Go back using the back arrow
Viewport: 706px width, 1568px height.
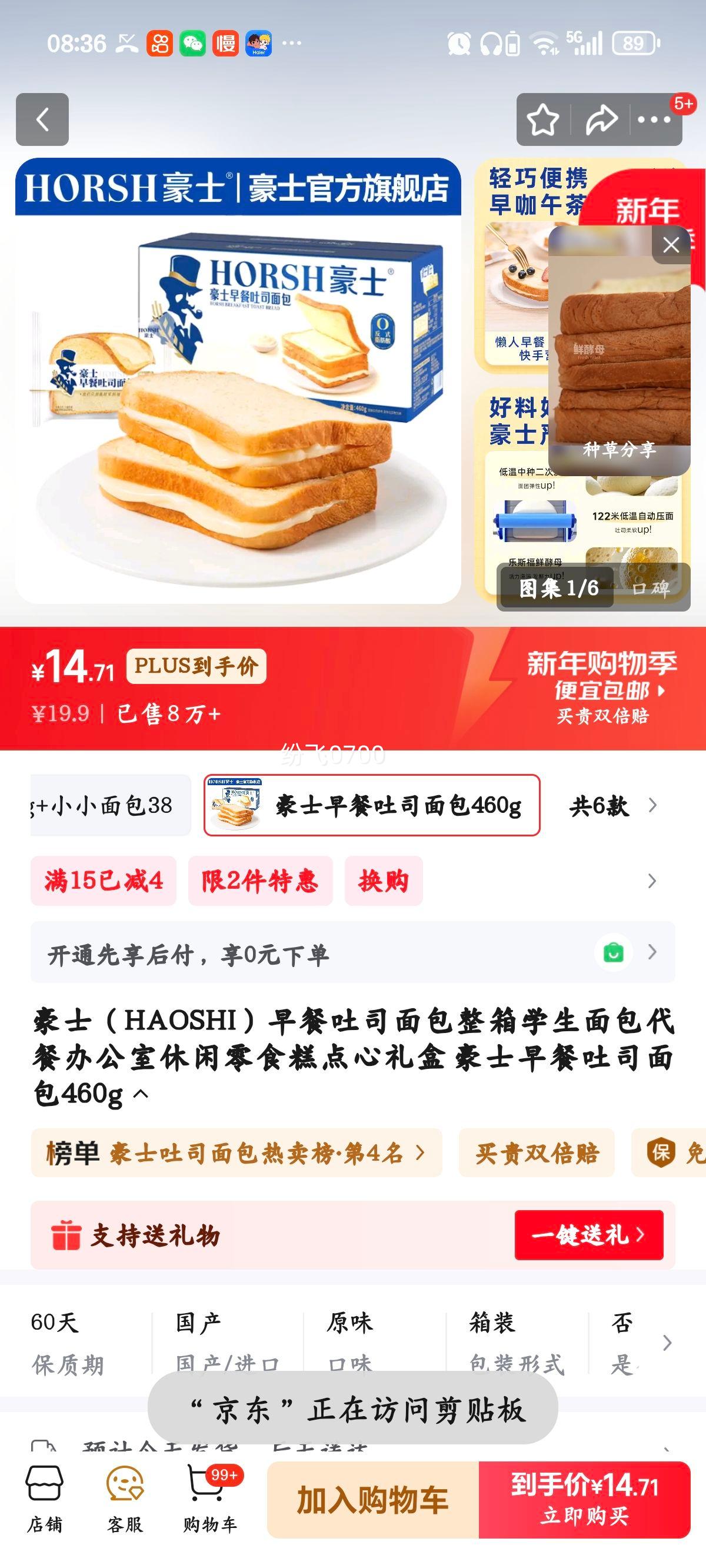tap(42, 121)
